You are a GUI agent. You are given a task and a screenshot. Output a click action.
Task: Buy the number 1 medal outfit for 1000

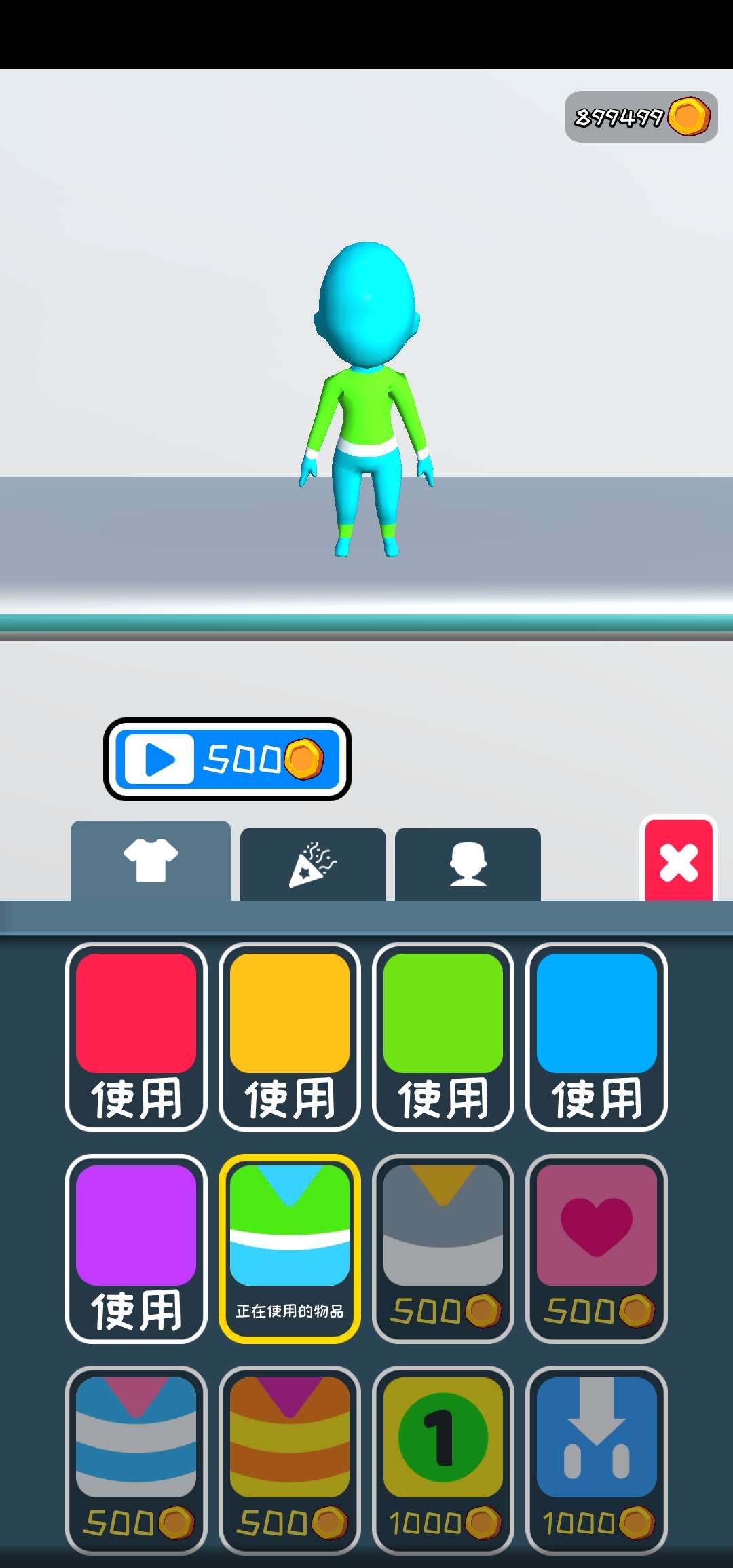443,1459
